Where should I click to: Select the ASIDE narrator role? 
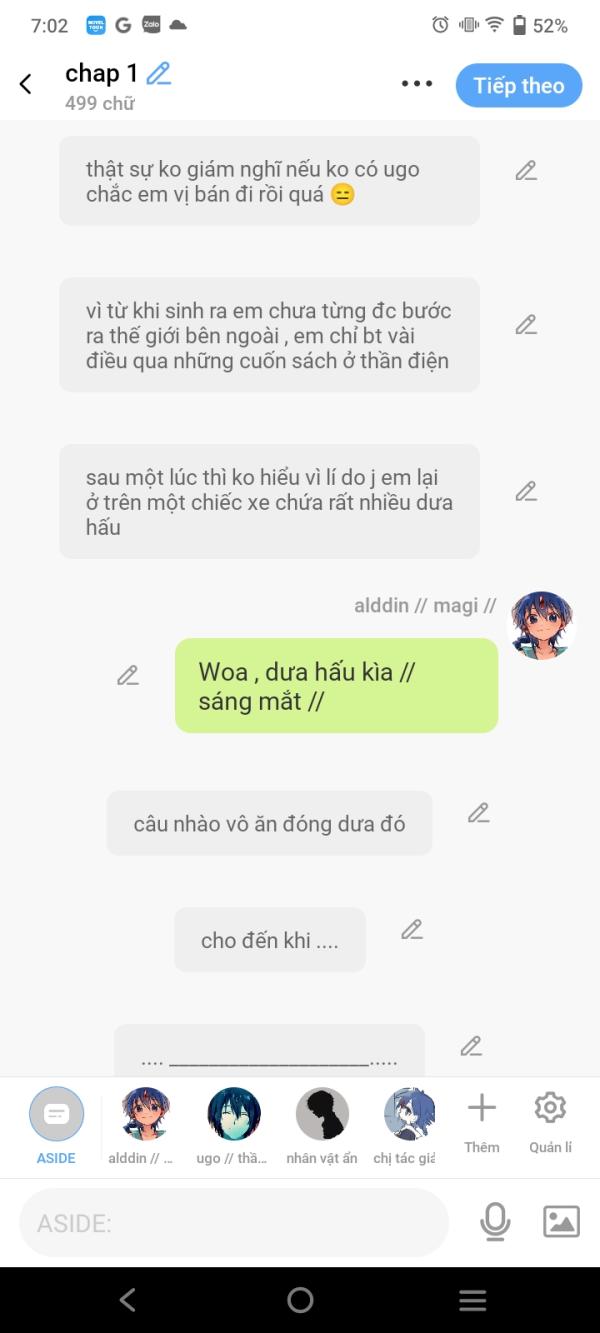point(56,1126)
